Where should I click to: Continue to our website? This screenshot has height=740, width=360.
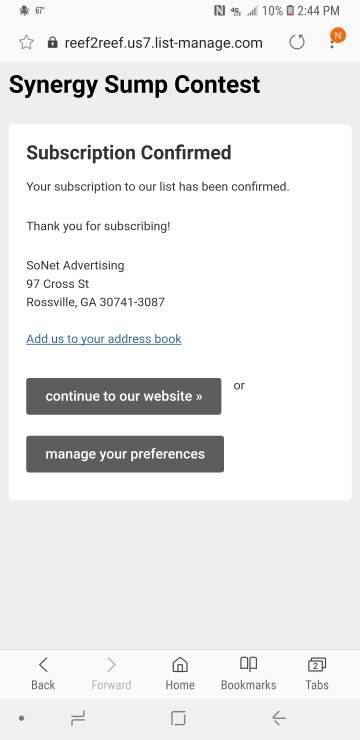(124, 396)
